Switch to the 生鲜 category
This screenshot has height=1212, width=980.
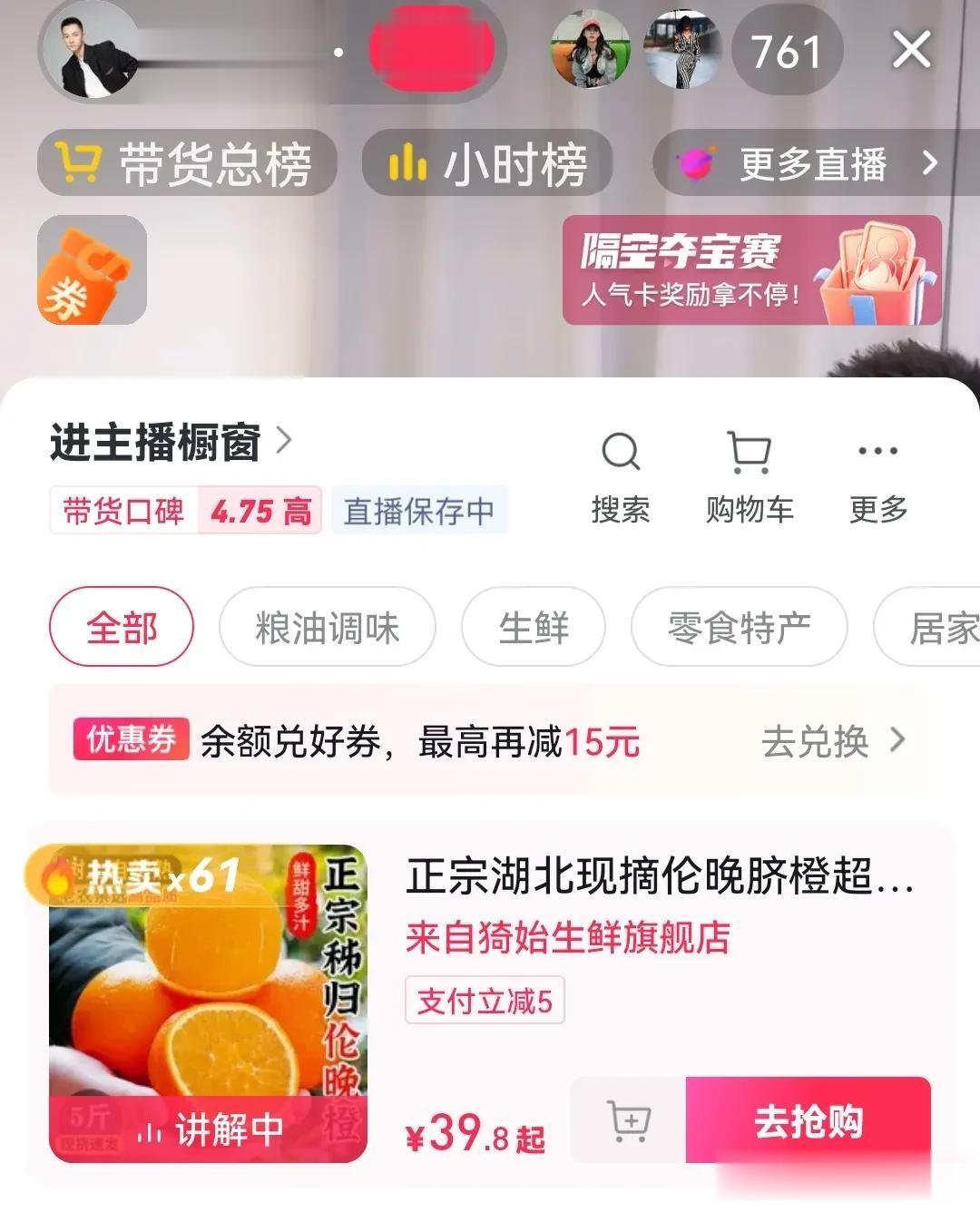(533, 627)
